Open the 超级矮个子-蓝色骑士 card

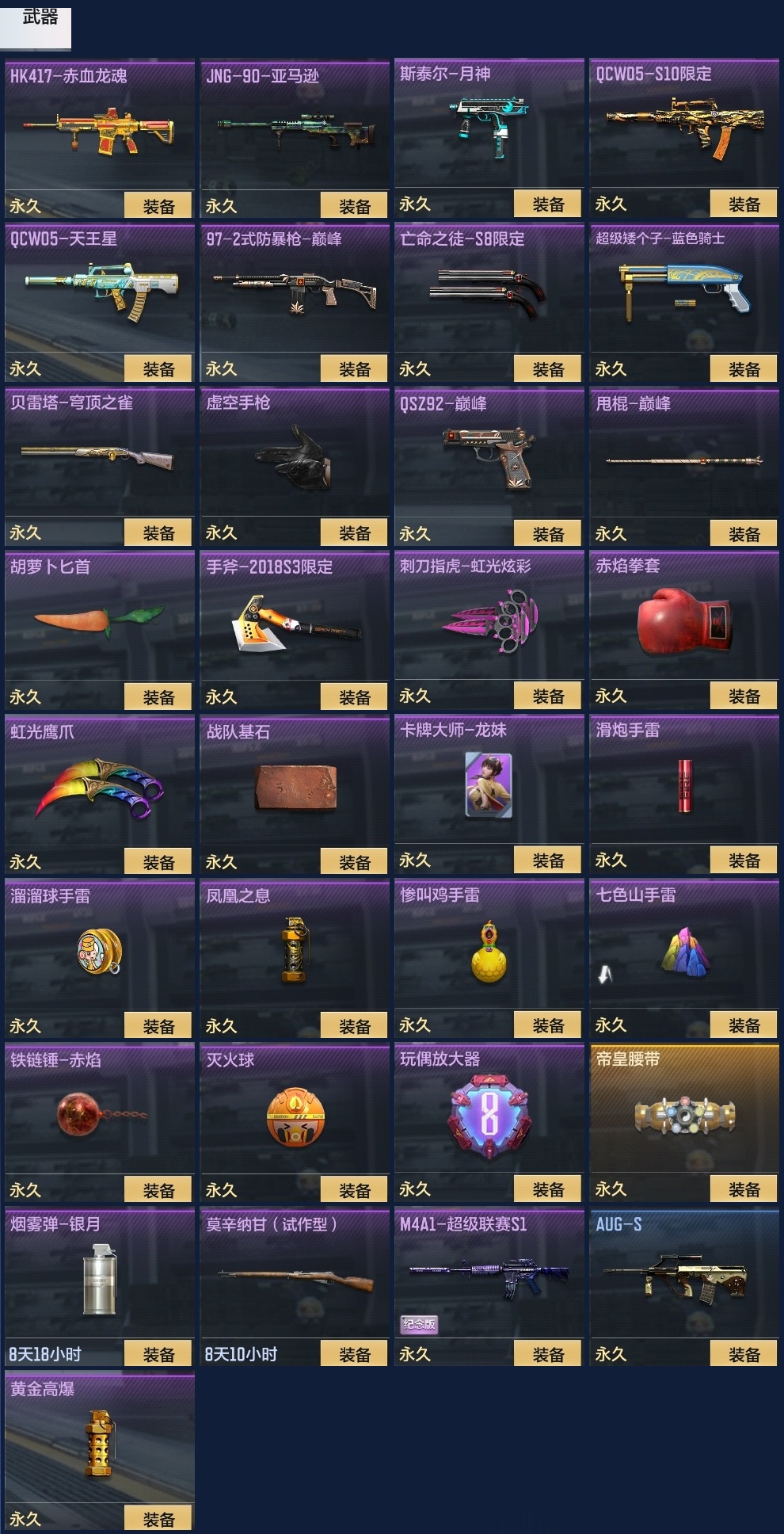tap(684, 303)
